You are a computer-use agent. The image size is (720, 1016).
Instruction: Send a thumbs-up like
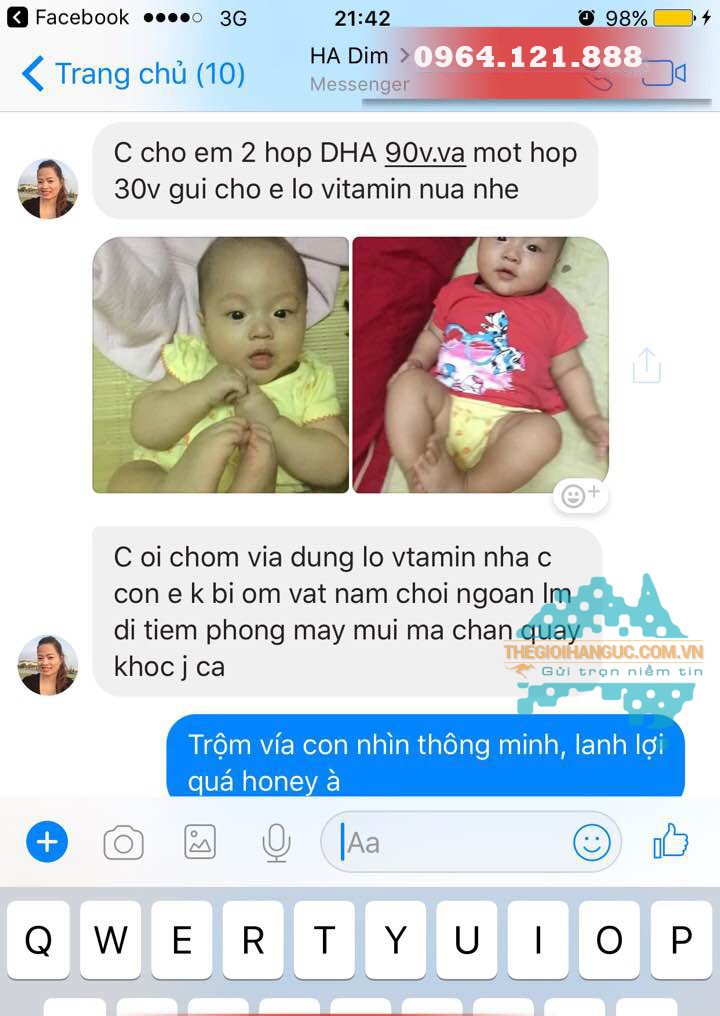coord(671,843)
